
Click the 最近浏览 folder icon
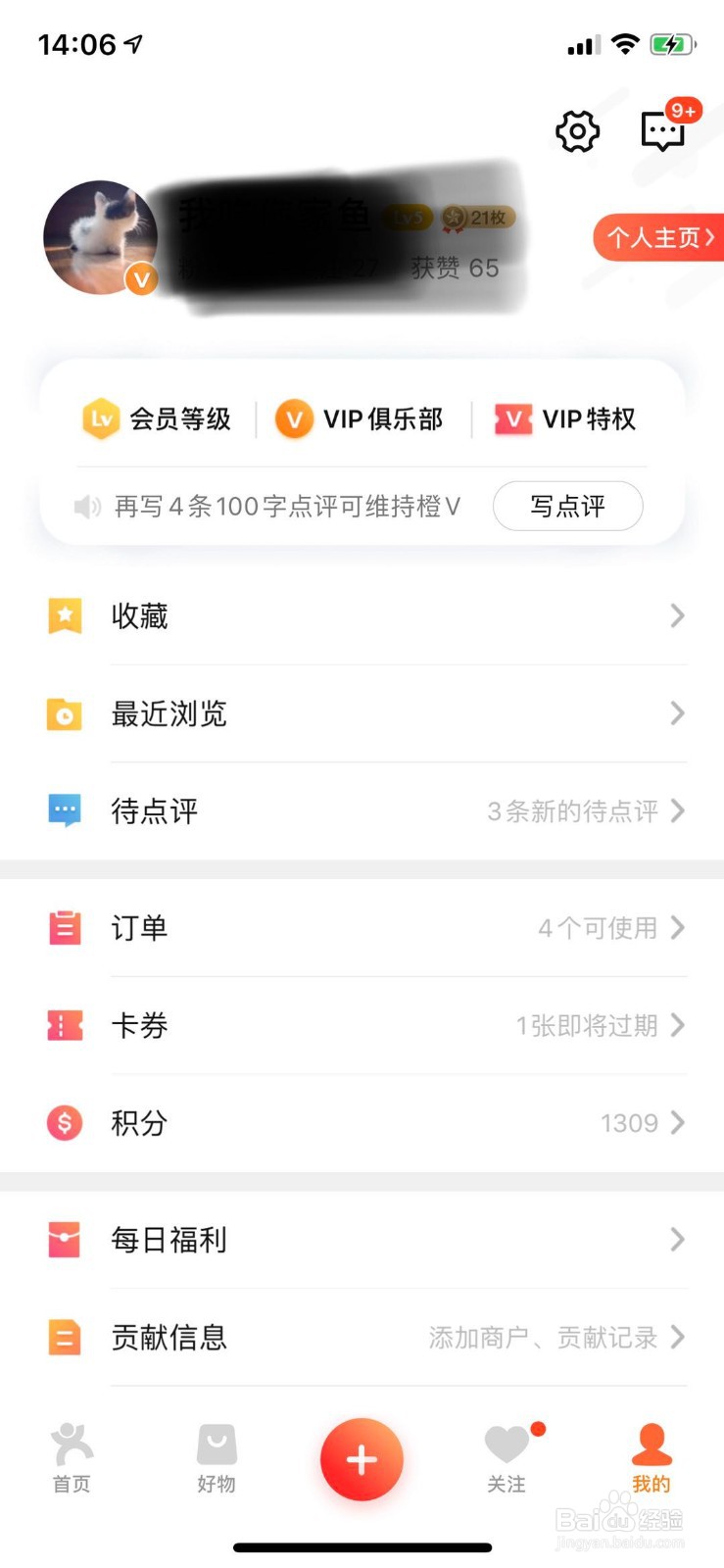click(x=64, y=713)
